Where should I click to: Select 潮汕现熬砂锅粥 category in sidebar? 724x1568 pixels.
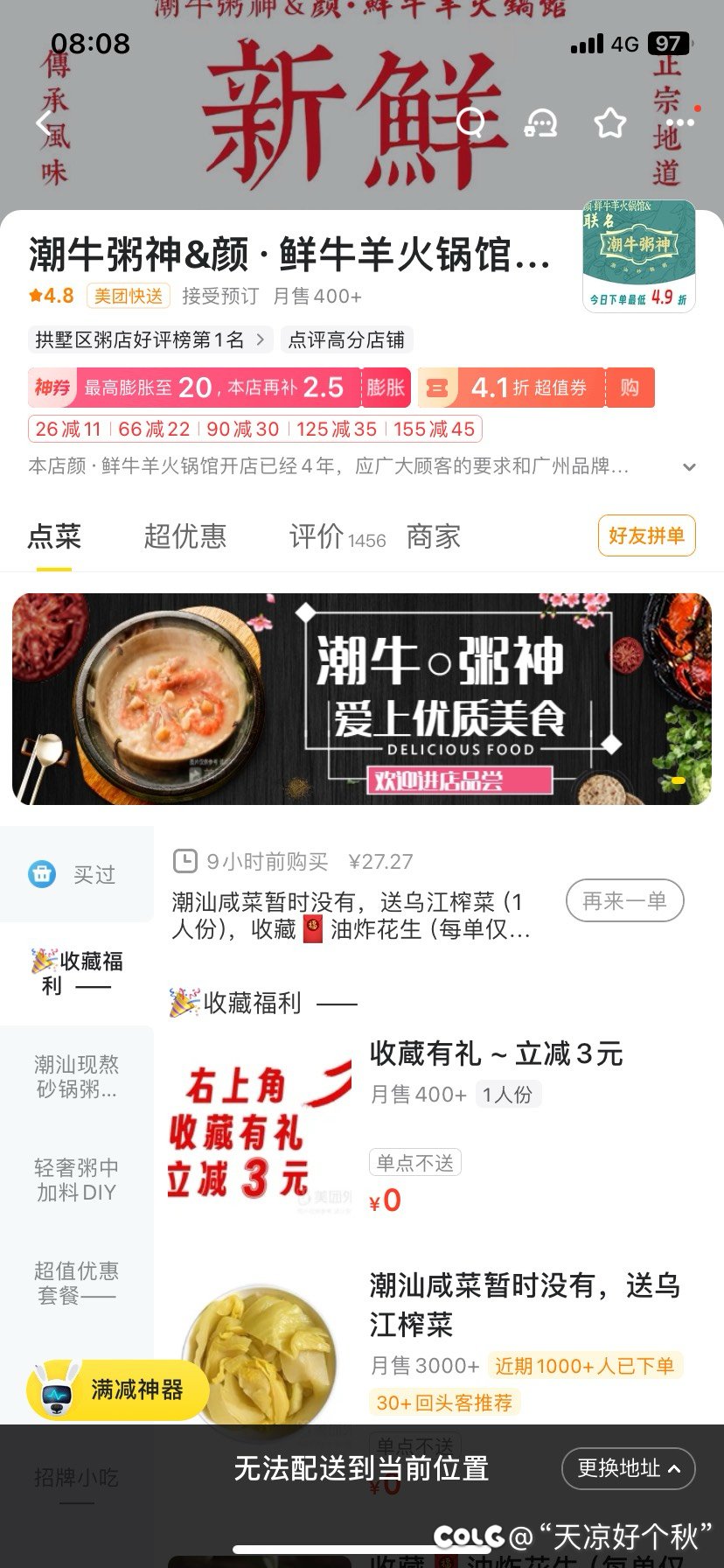click(x=77, y=1077)
